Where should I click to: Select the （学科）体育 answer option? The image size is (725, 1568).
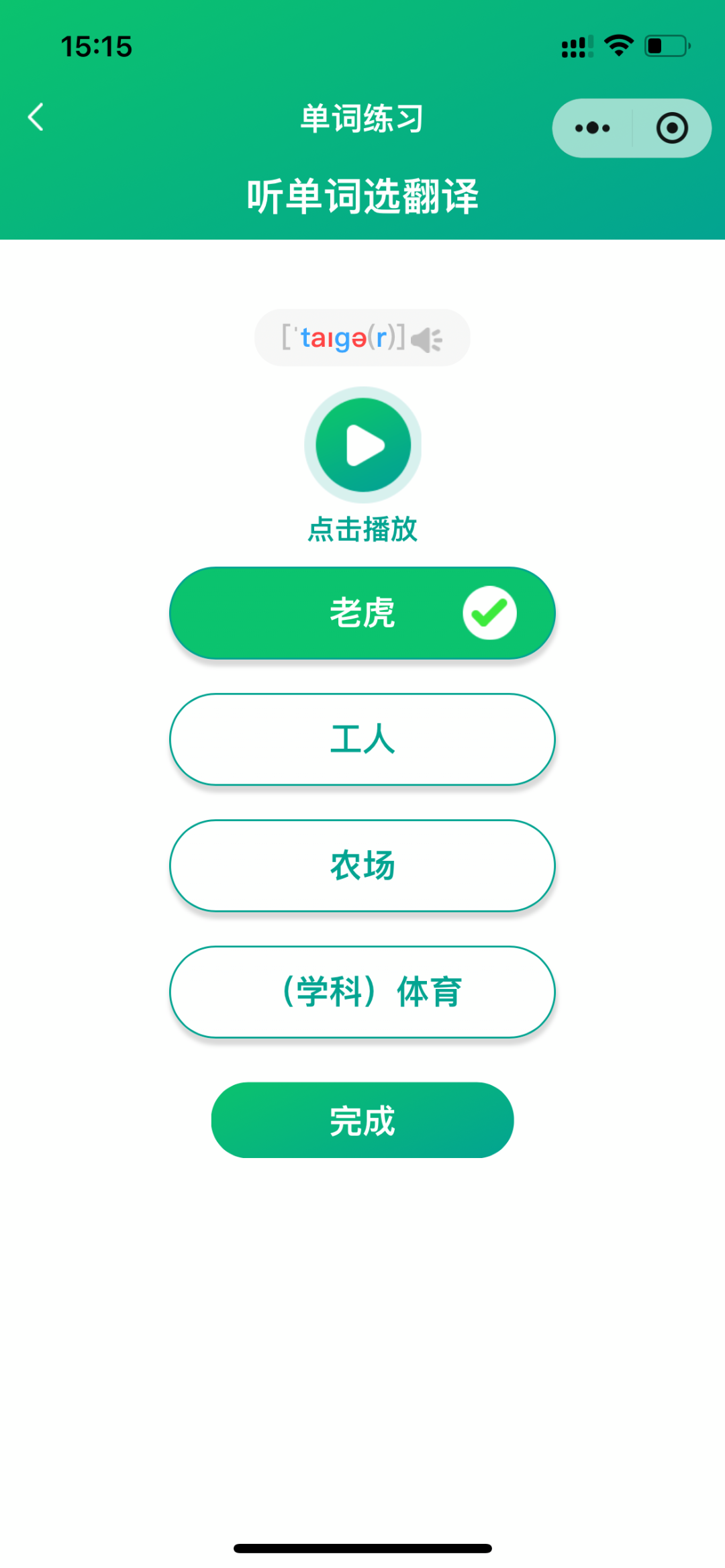[x=362, y=992]
